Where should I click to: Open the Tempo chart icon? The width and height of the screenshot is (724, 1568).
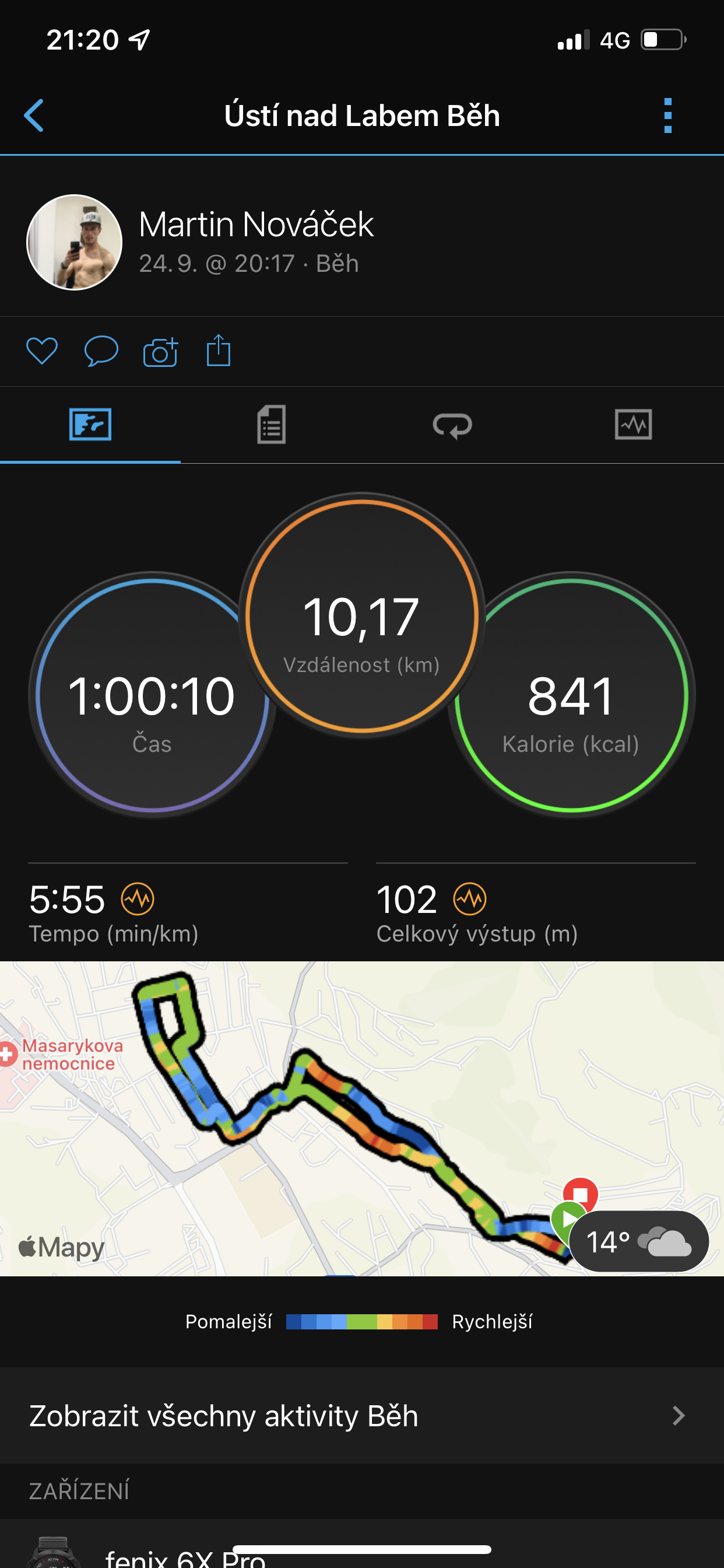coord(138,899)
